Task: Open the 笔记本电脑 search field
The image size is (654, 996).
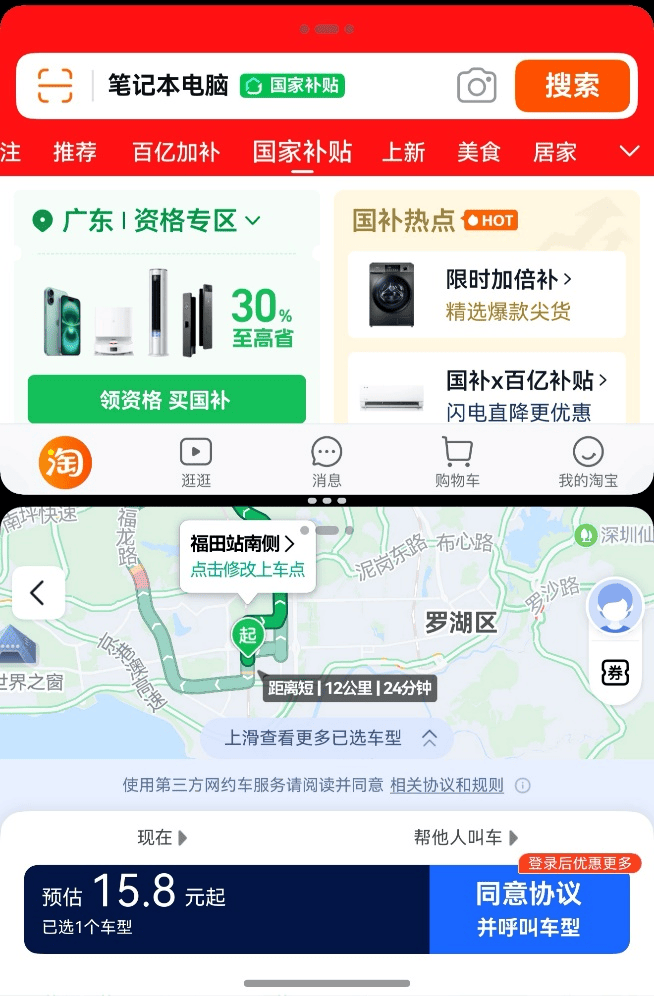Action: pyautogui.click(x=168, y=86)
